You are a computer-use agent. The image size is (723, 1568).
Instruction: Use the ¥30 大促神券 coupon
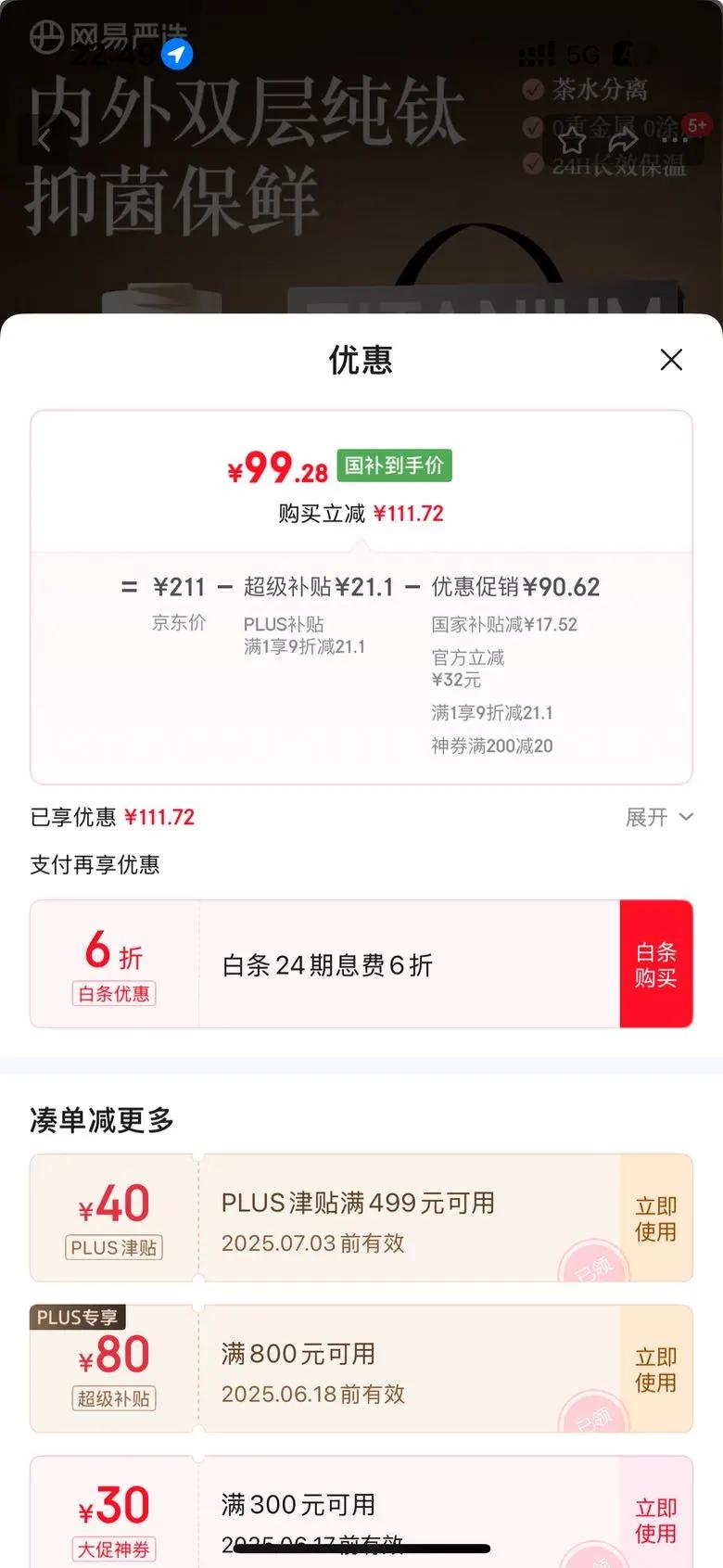point(655,1519)
